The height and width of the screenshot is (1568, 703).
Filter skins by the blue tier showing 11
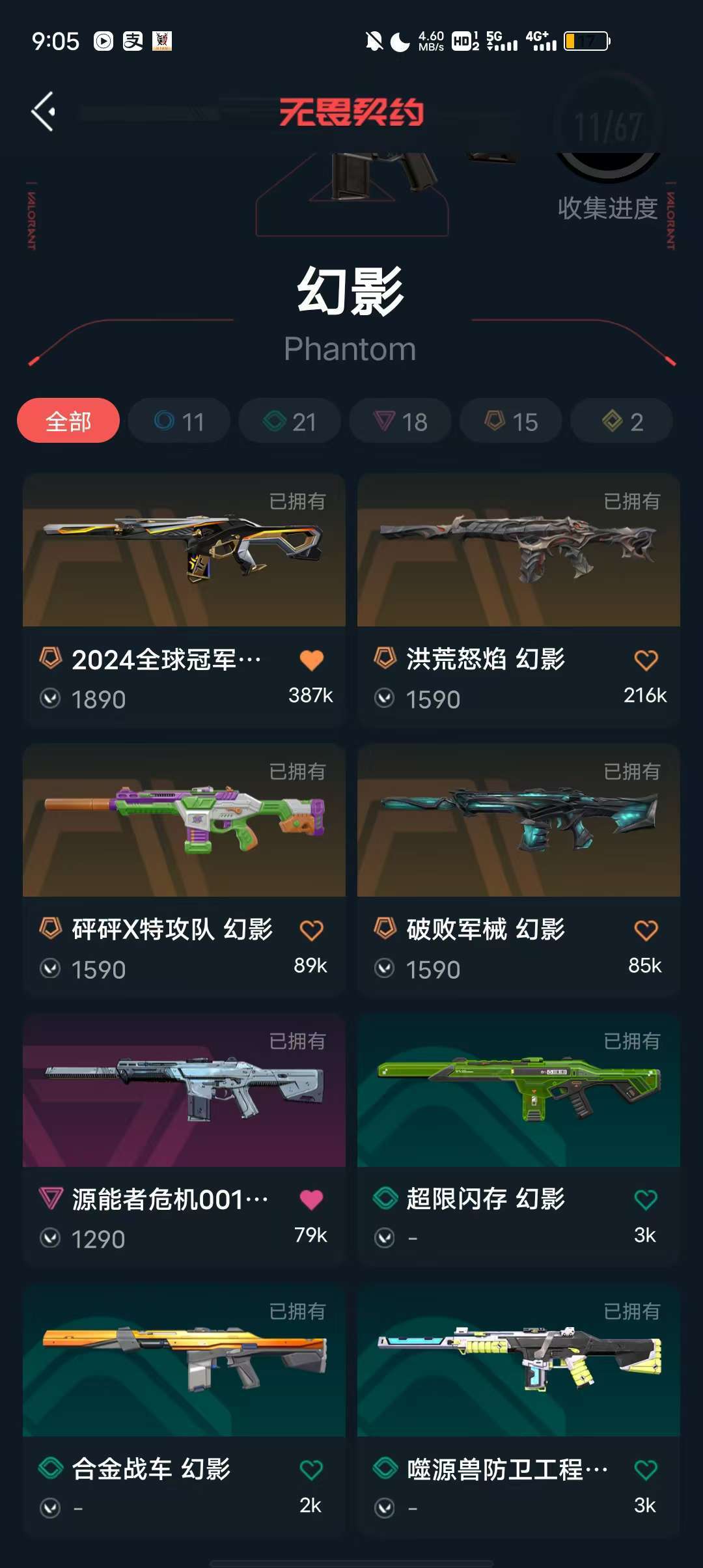point(179,421)
